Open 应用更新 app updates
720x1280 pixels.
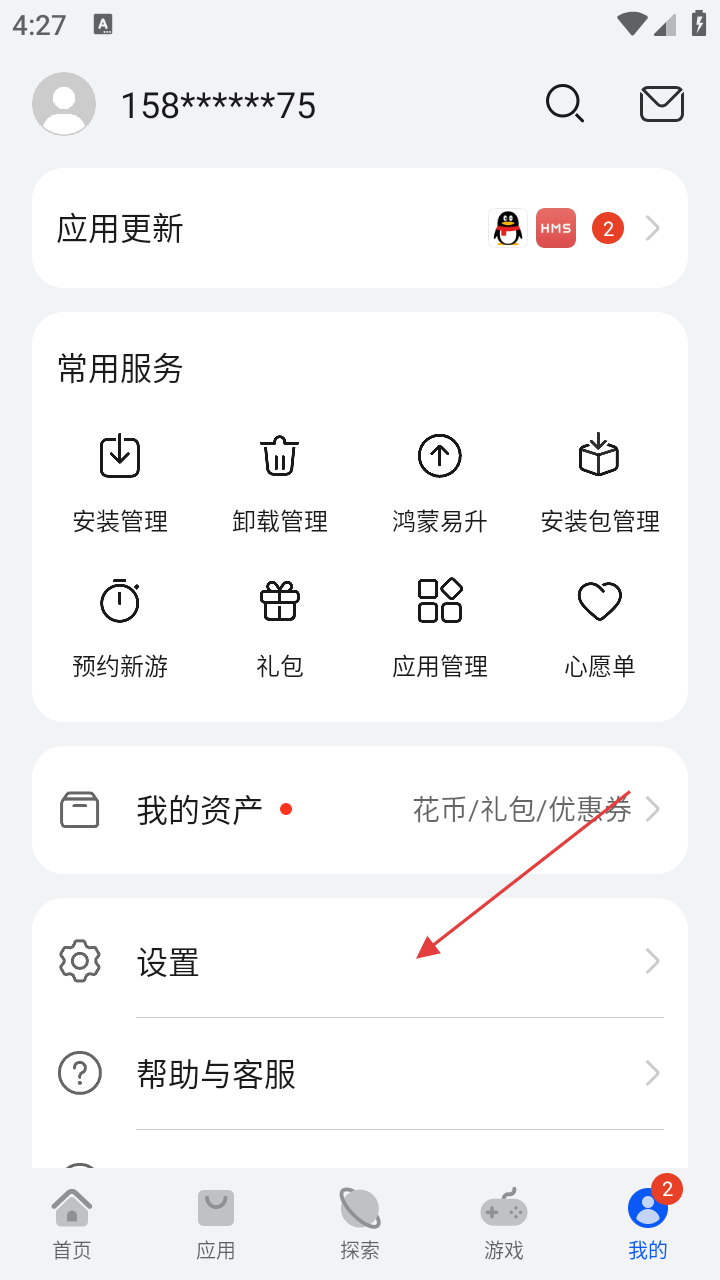tap(360, 229)
